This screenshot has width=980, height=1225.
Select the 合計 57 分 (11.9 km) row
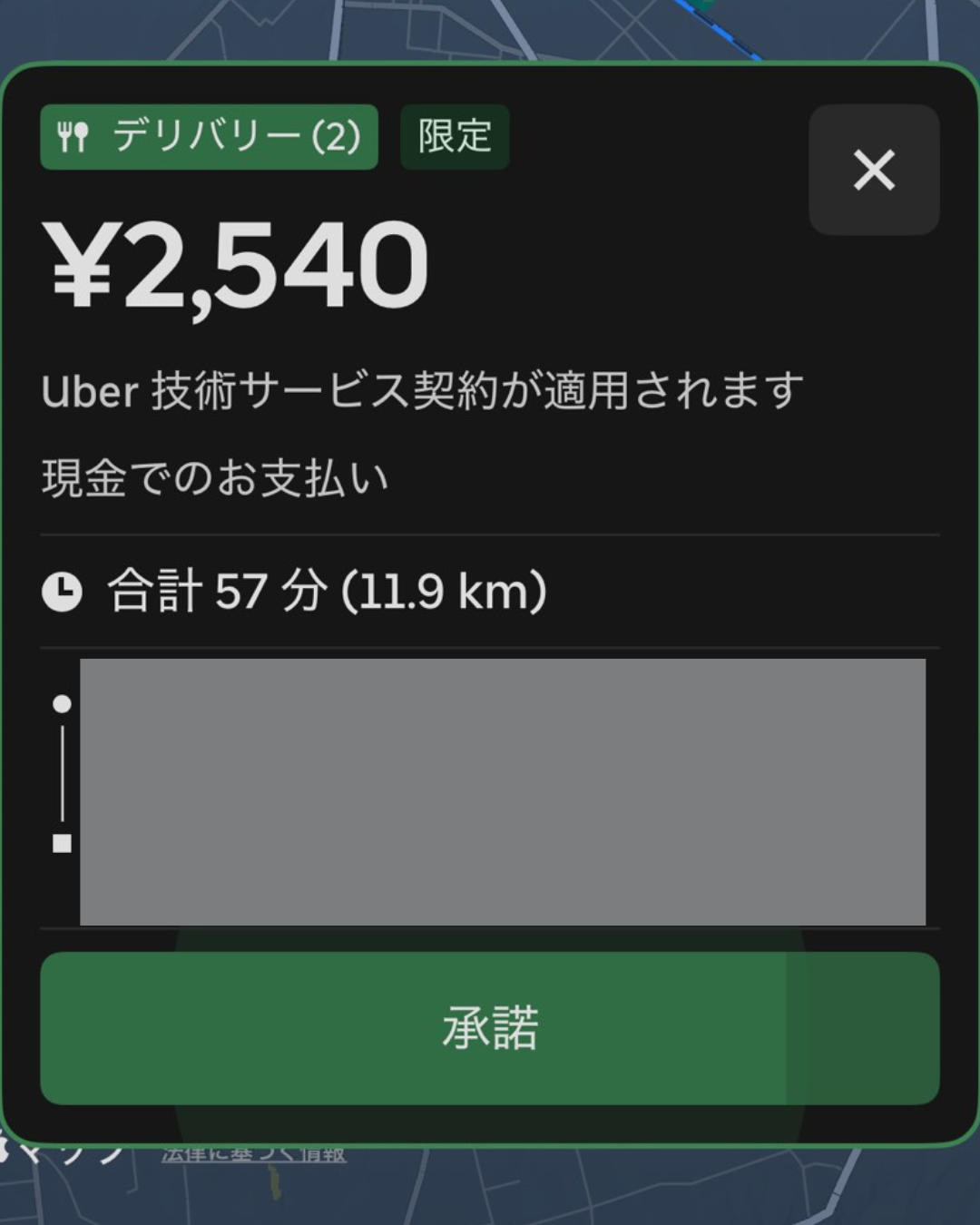(327, 589)
